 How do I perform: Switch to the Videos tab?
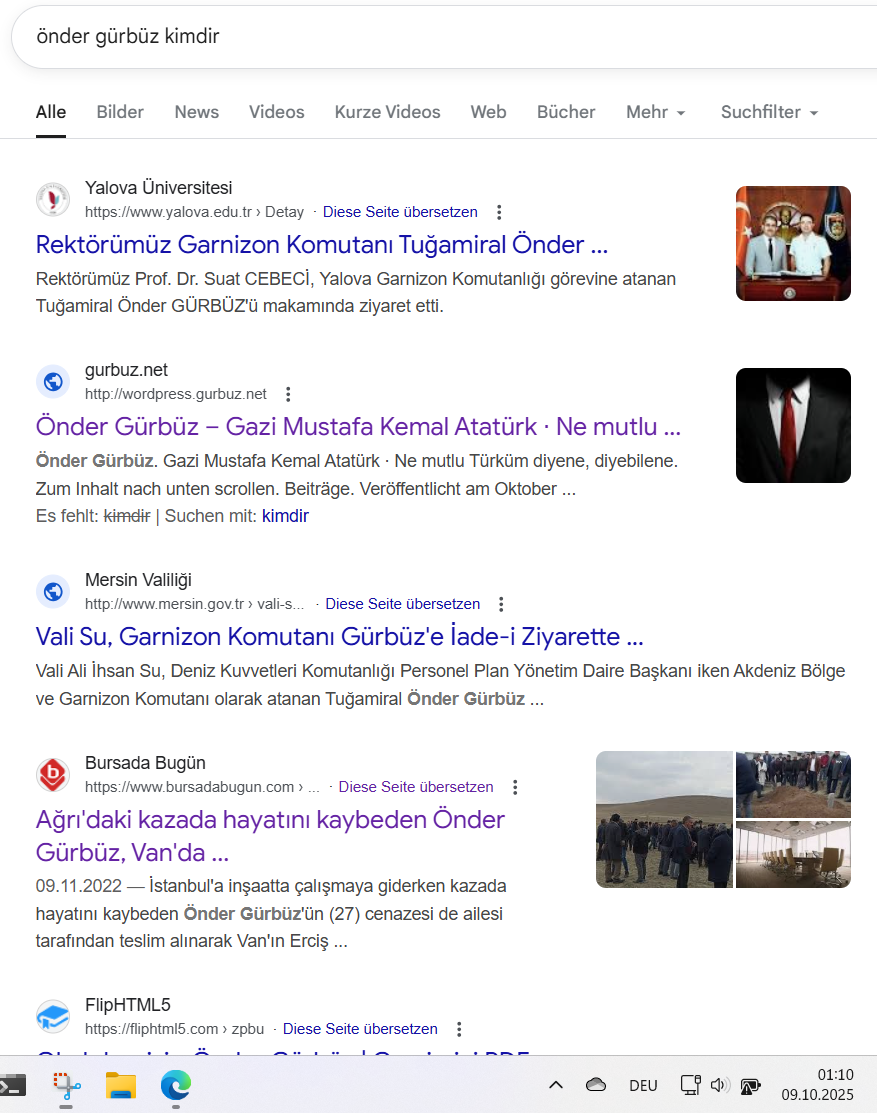(276, 112)
